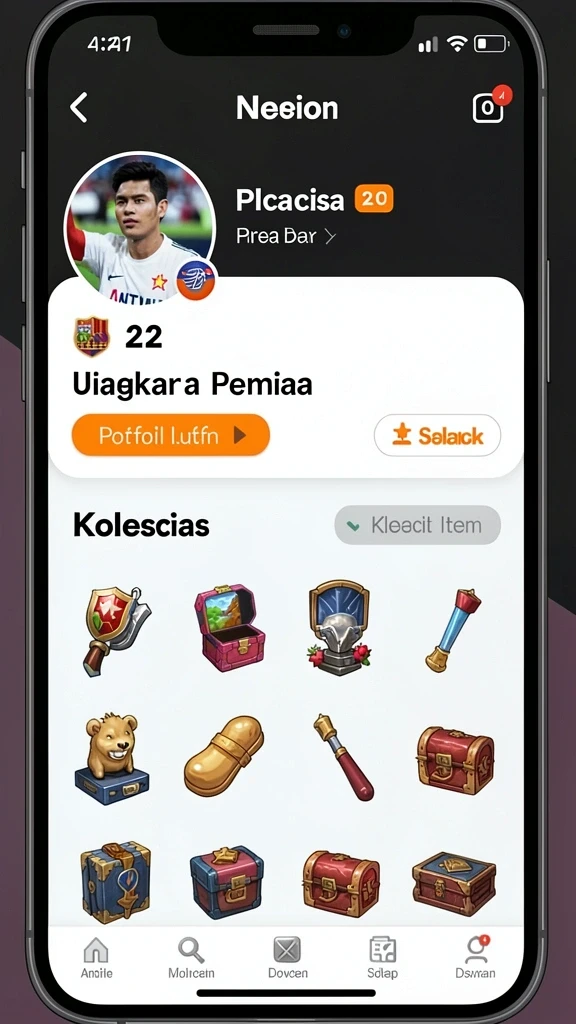Open the blue and red baton item

[453, 629]
